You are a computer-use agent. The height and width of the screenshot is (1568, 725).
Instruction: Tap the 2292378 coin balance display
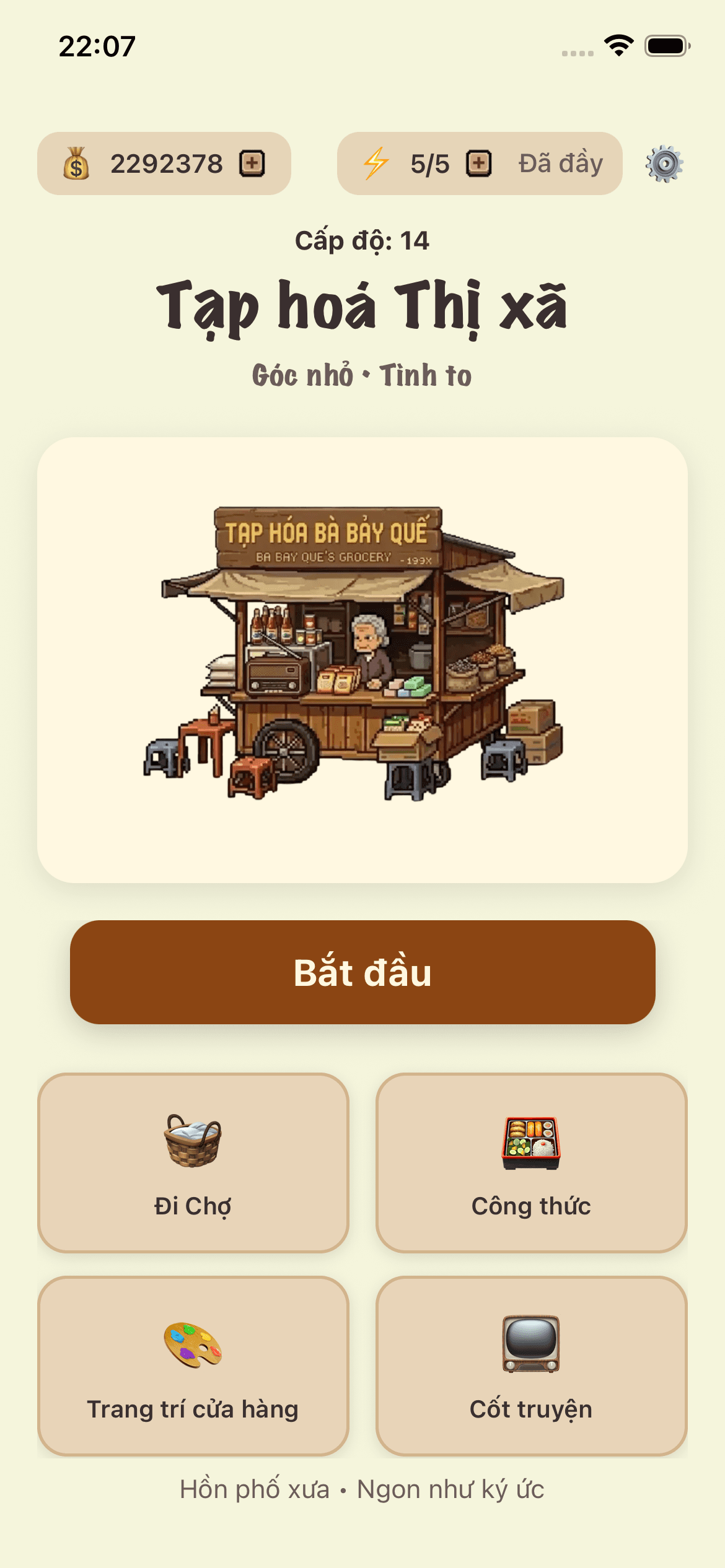tap(167, 163)
